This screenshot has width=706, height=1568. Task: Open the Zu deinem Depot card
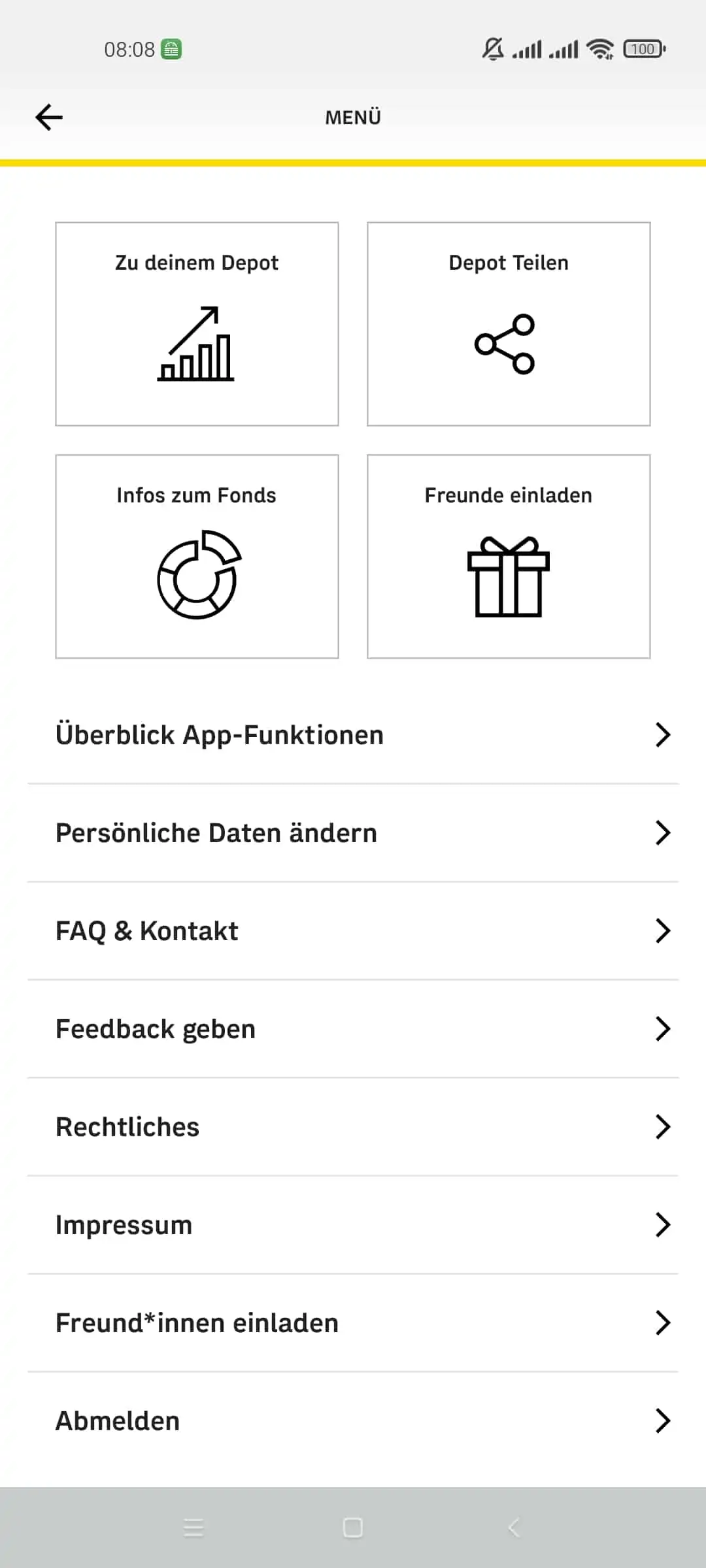(x=197, y=324)
